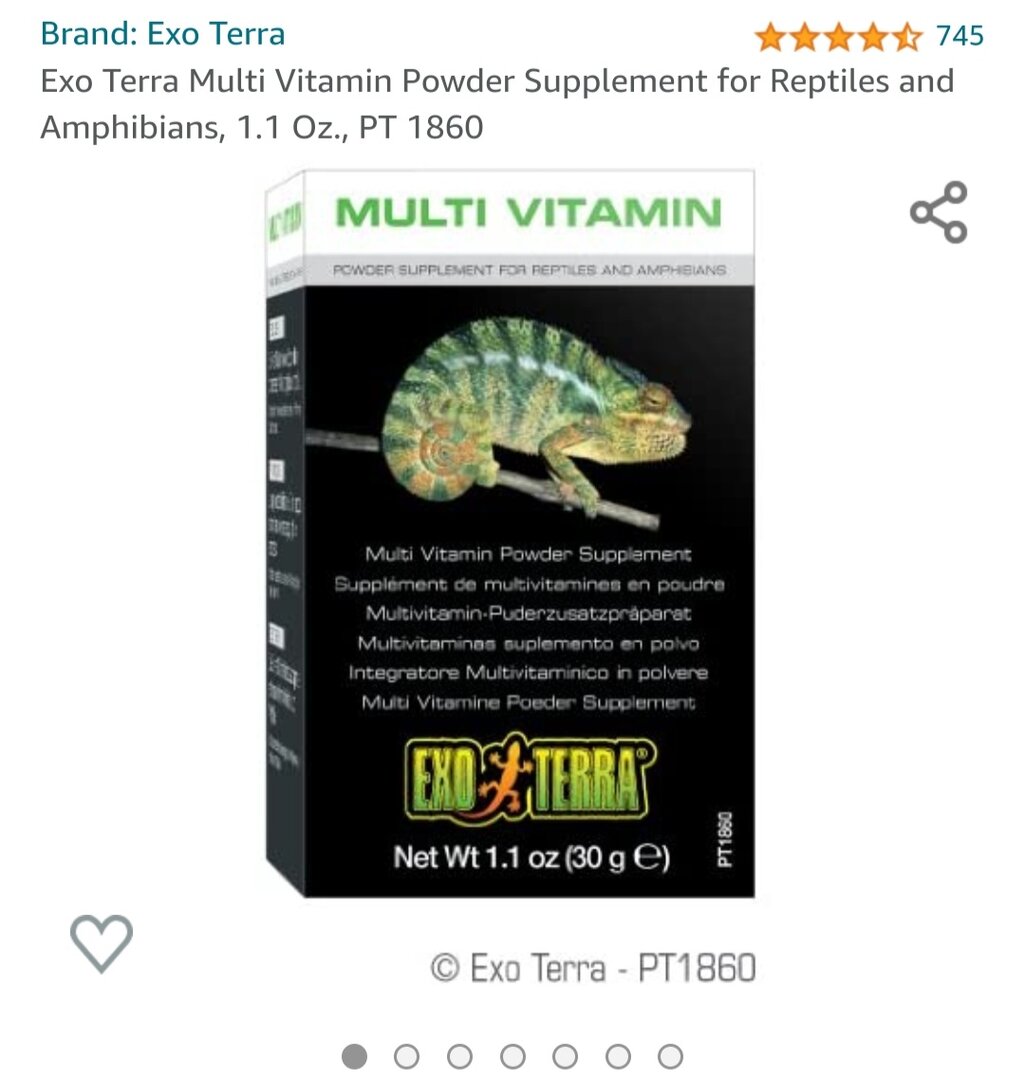1025x1080 pixels.
Task: Open the Exo Terra brand link
Action: (162, 34)
